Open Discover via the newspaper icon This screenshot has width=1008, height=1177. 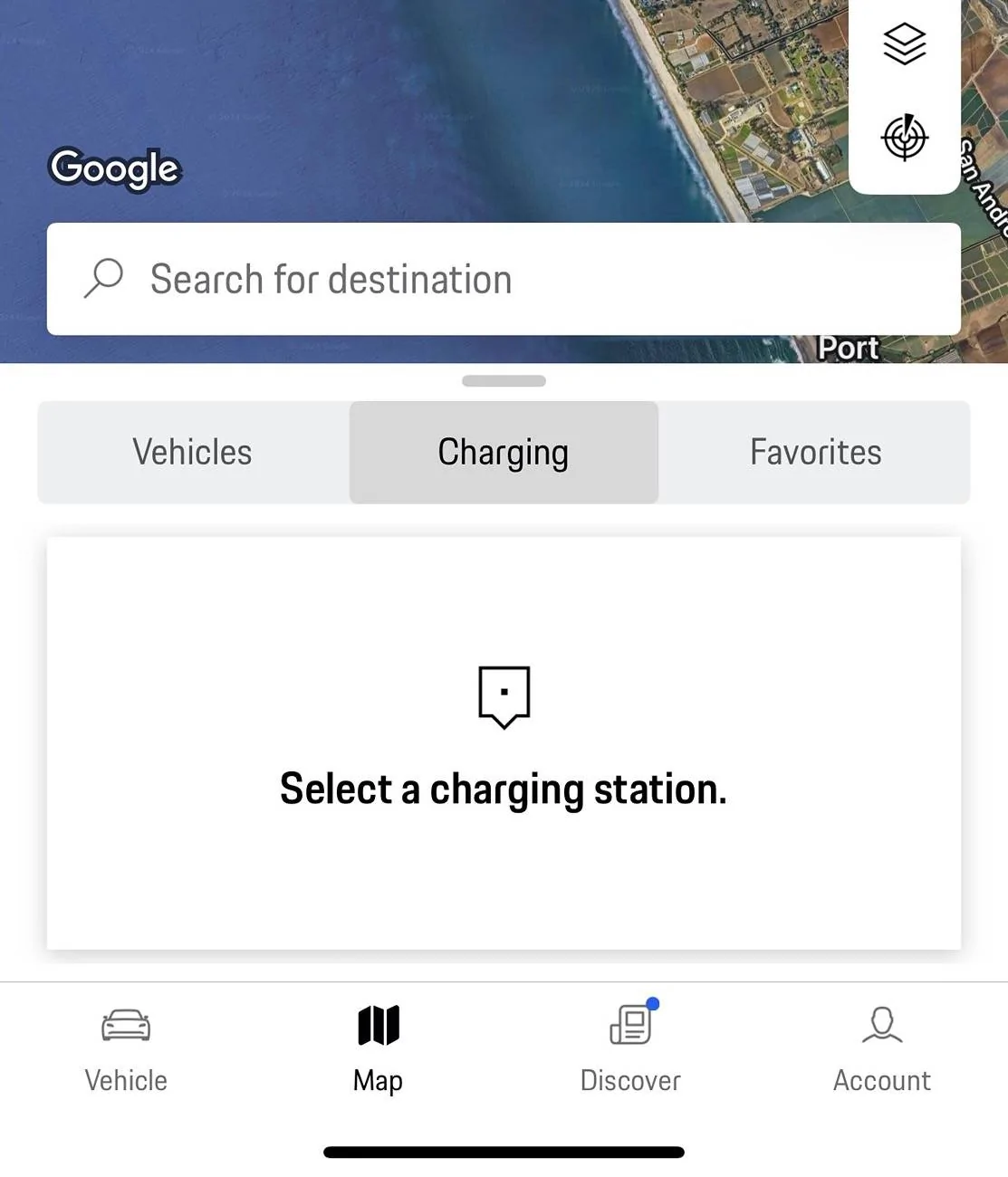tap(629, 1025)
